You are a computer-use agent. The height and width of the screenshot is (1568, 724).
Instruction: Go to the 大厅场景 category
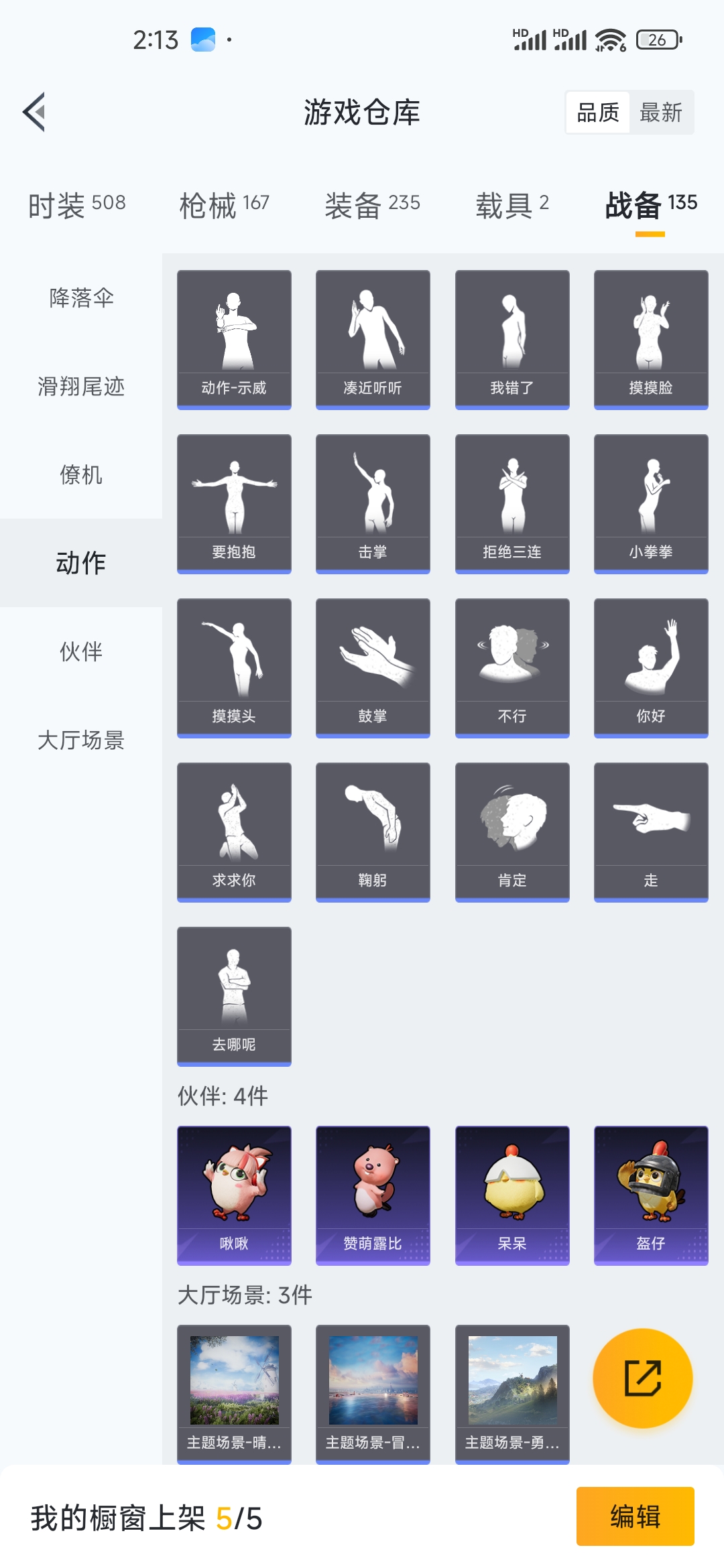coord(81,740)
